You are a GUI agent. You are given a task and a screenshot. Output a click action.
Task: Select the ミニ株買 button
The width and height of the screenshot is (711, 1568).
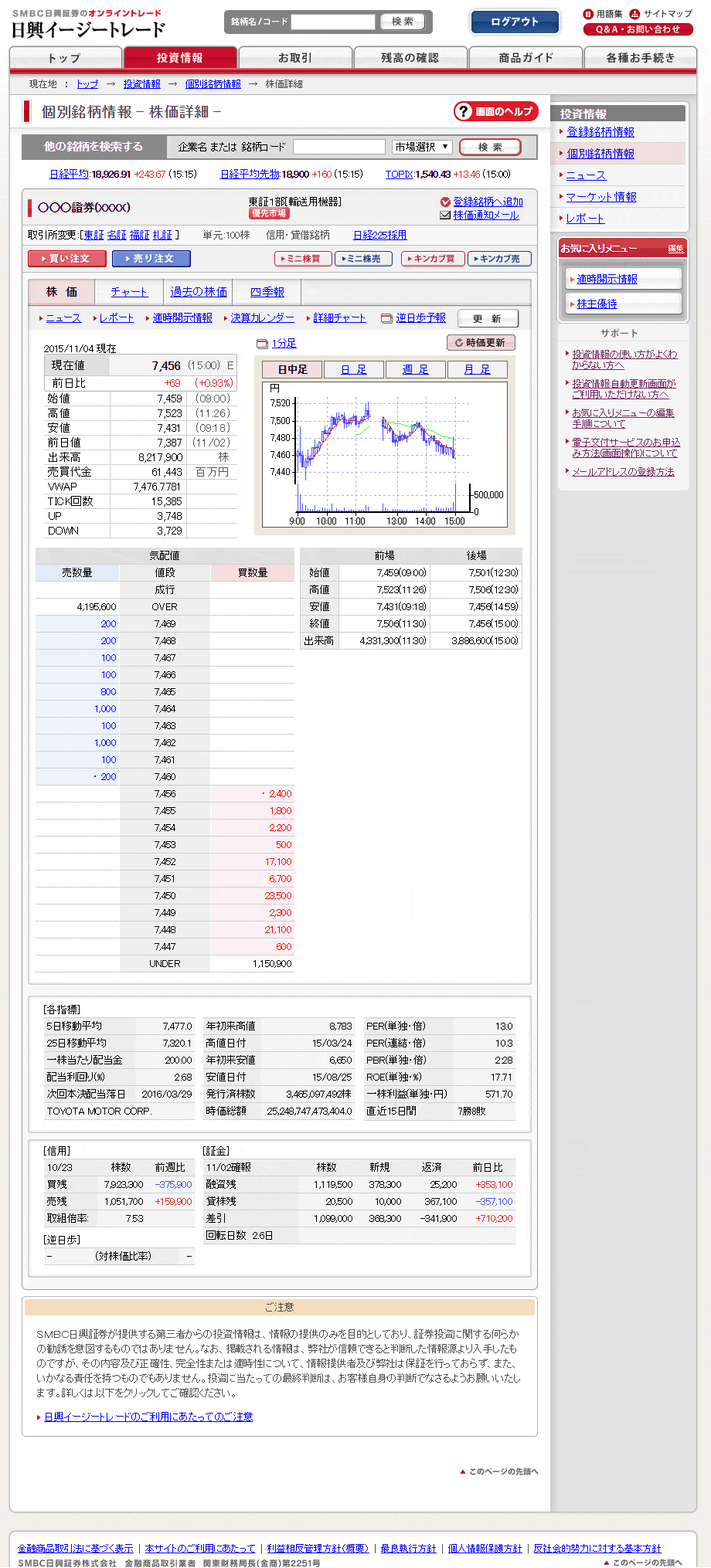pos(303,259)
